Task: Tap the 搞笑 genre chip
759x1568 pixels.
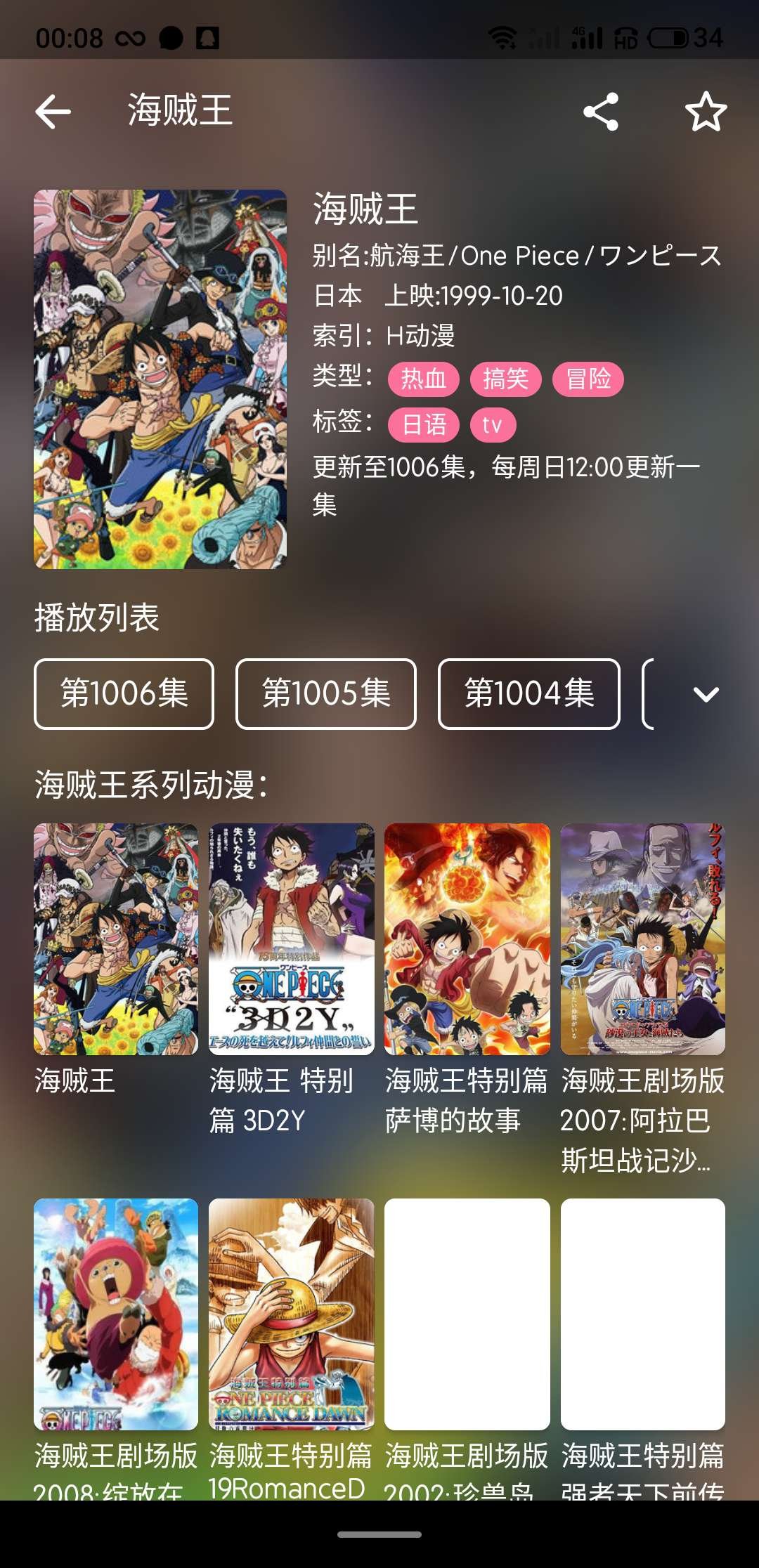Action: (x=505, y=379)
